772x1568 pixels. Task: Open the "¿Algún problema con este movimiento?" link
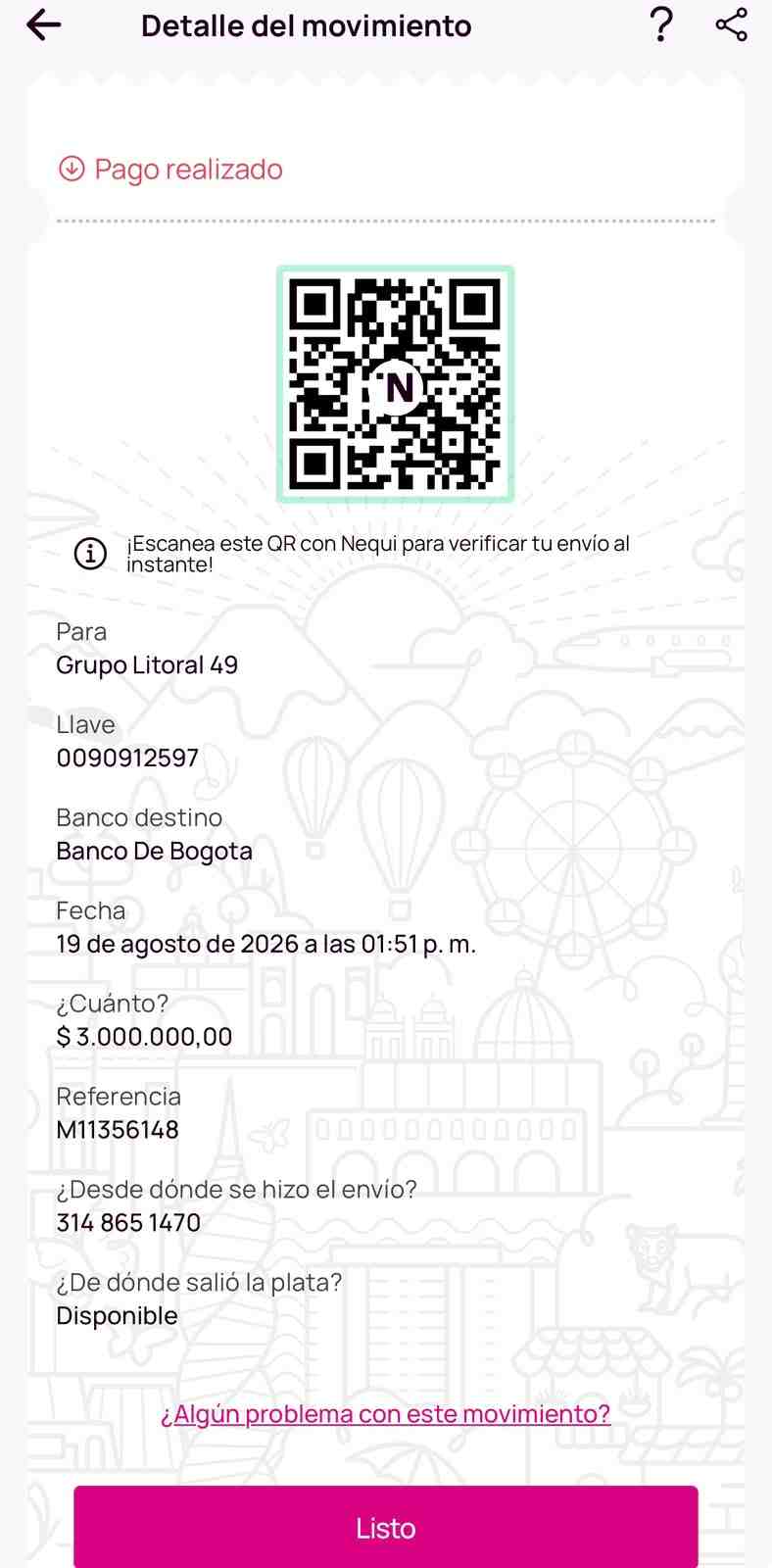[385, 1414]
